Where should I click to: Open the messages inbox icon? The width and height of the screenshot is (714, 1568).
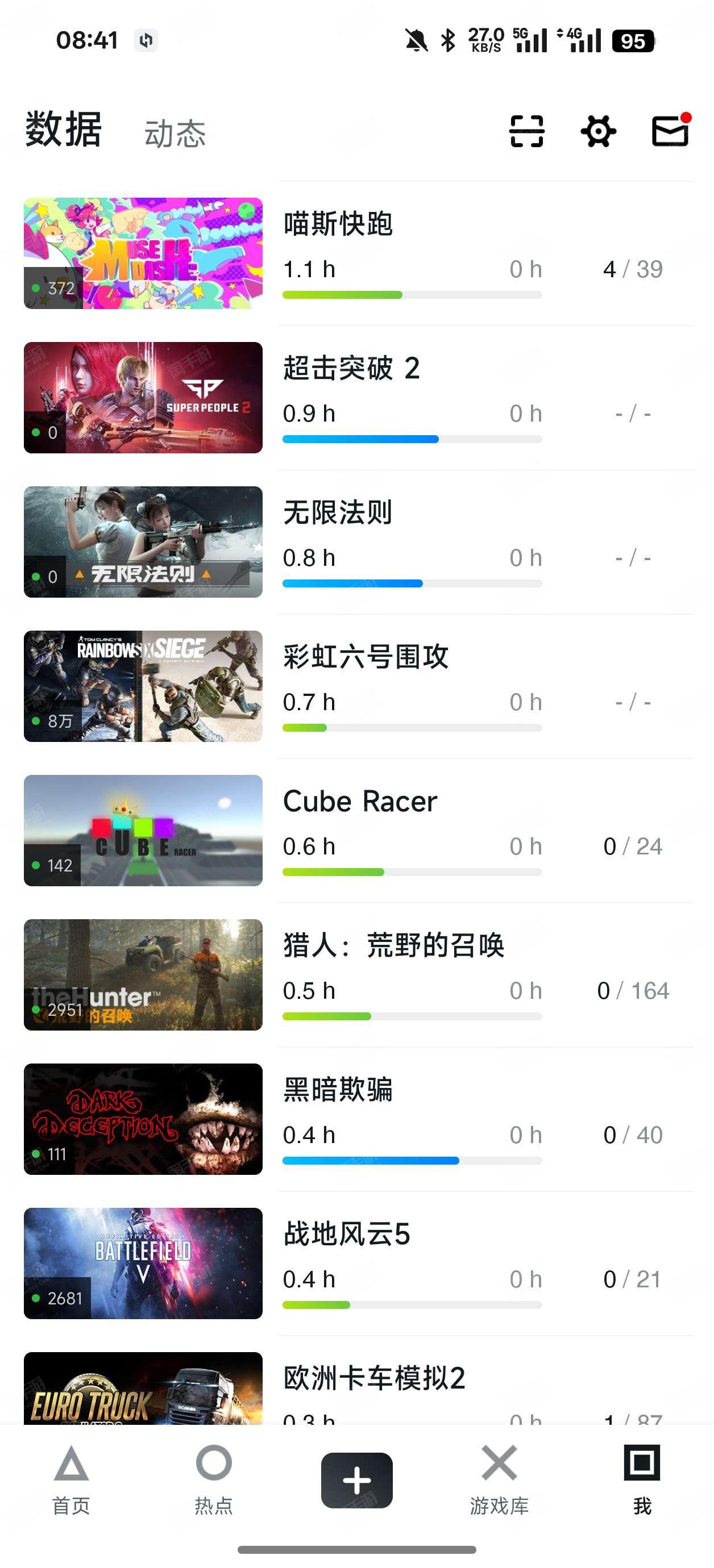tap(670, 131)
